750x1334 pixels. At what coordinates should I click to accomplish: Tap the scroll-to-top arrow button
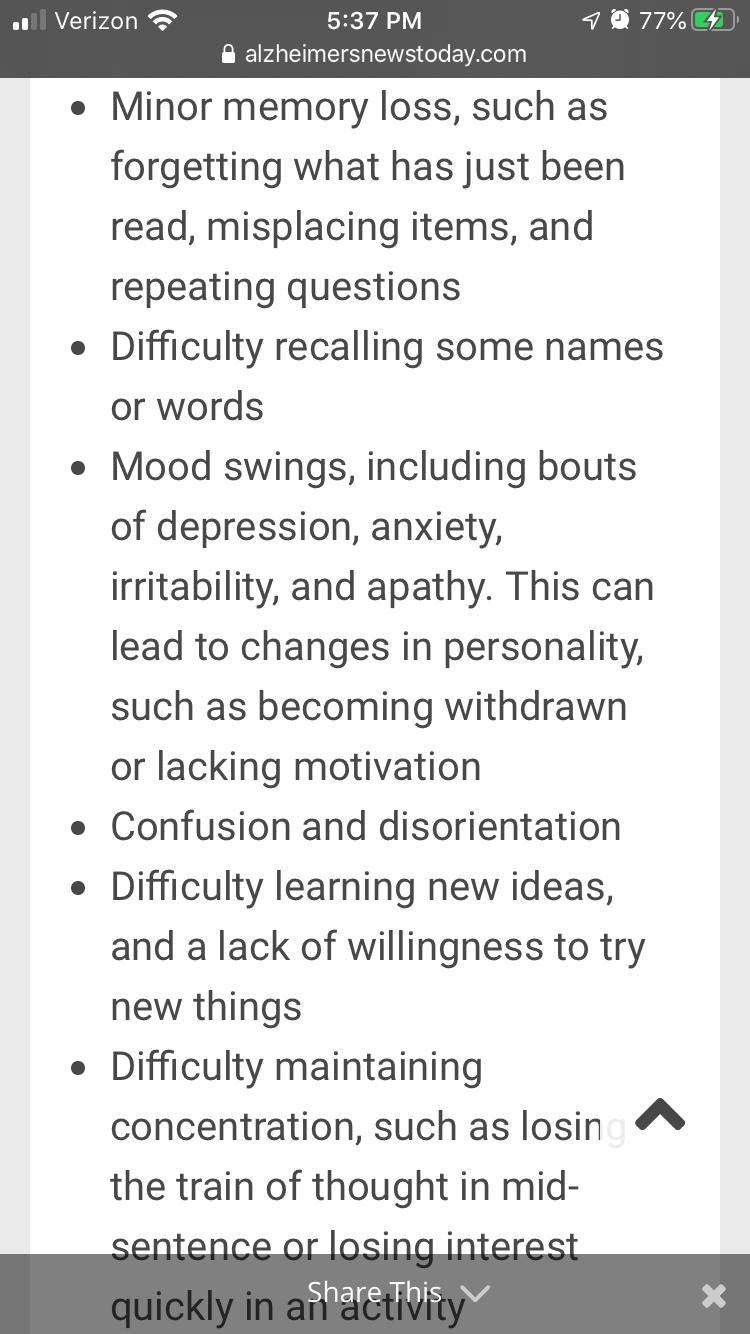pyautogui.click(x=660, y=1115)
